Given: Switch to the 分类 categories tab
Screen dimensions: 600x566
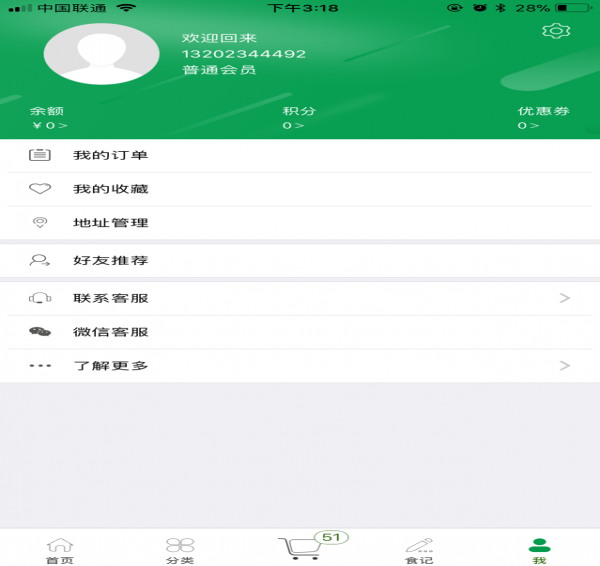Looking at the screenshot, I should coord(180,549).
